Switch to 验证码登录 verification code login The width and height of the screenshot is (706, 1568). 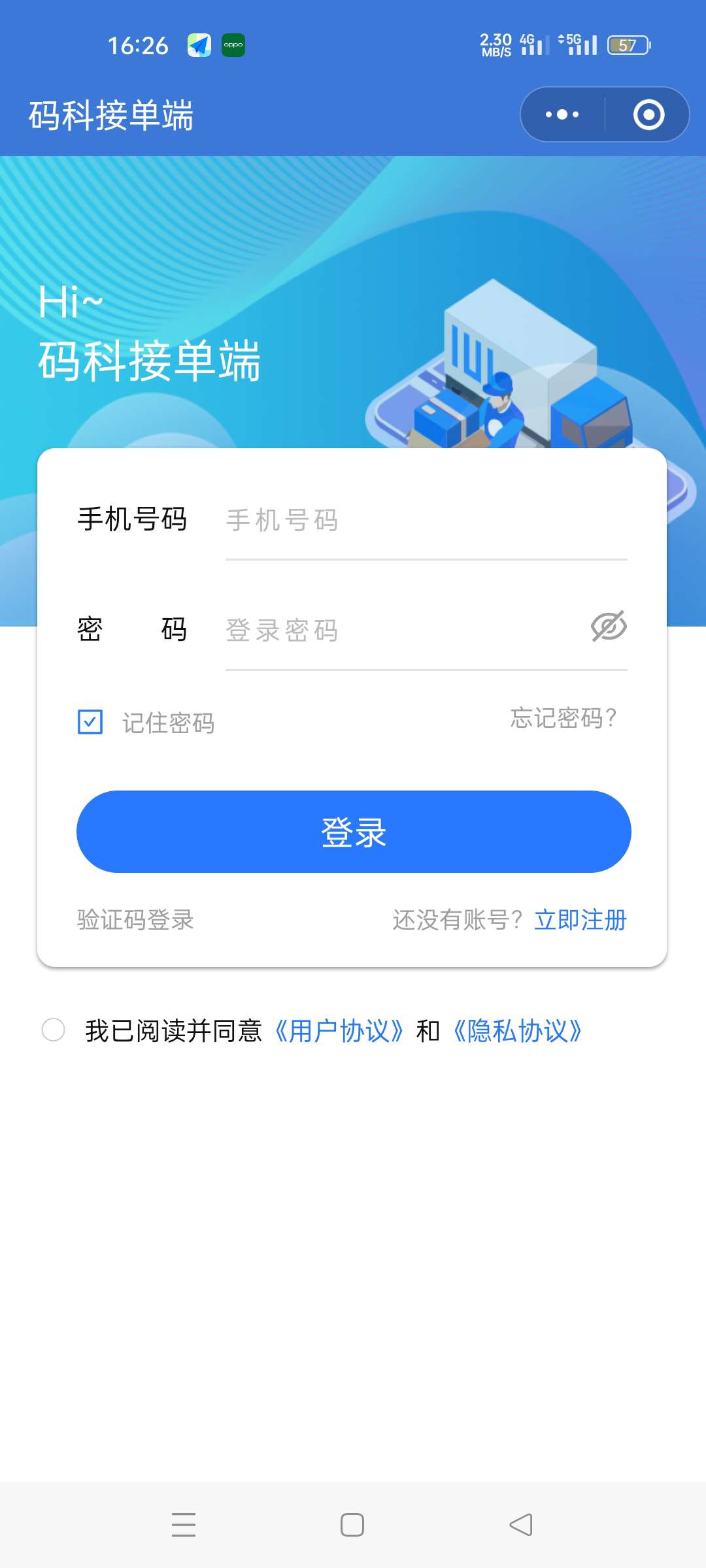[134, 921]
